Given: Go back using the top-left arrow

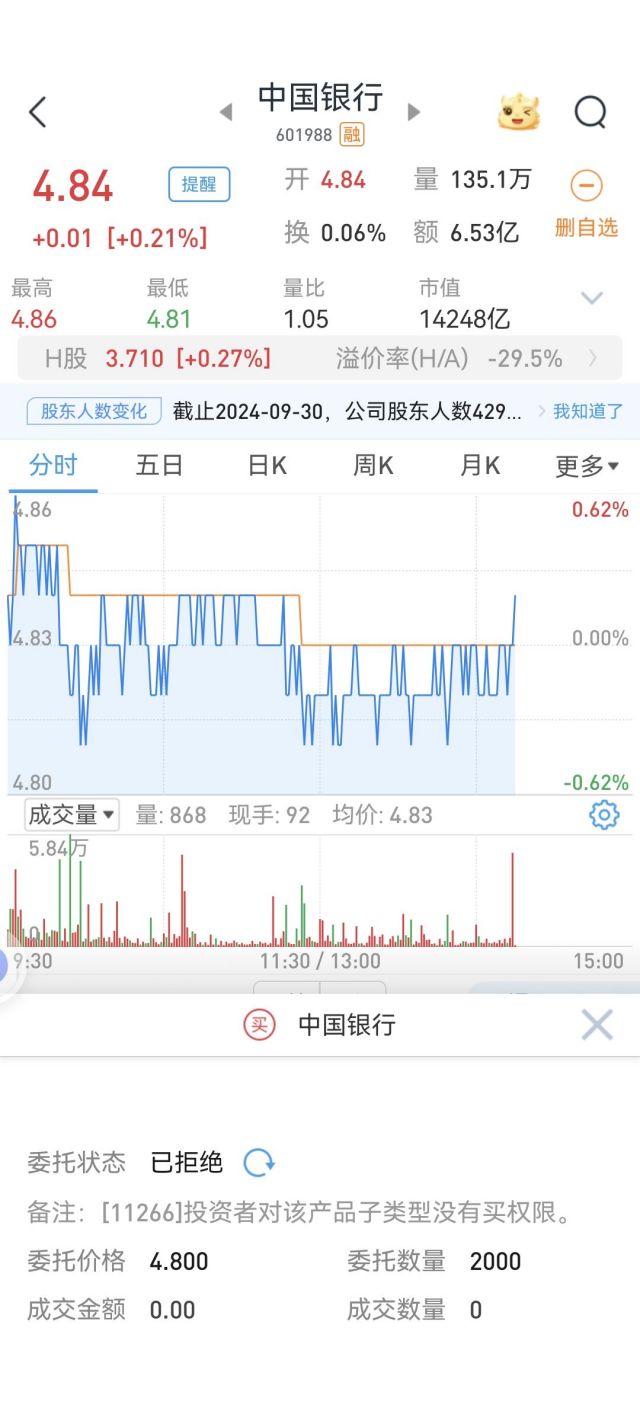Looking at the screenshot, I should point(38,112).
